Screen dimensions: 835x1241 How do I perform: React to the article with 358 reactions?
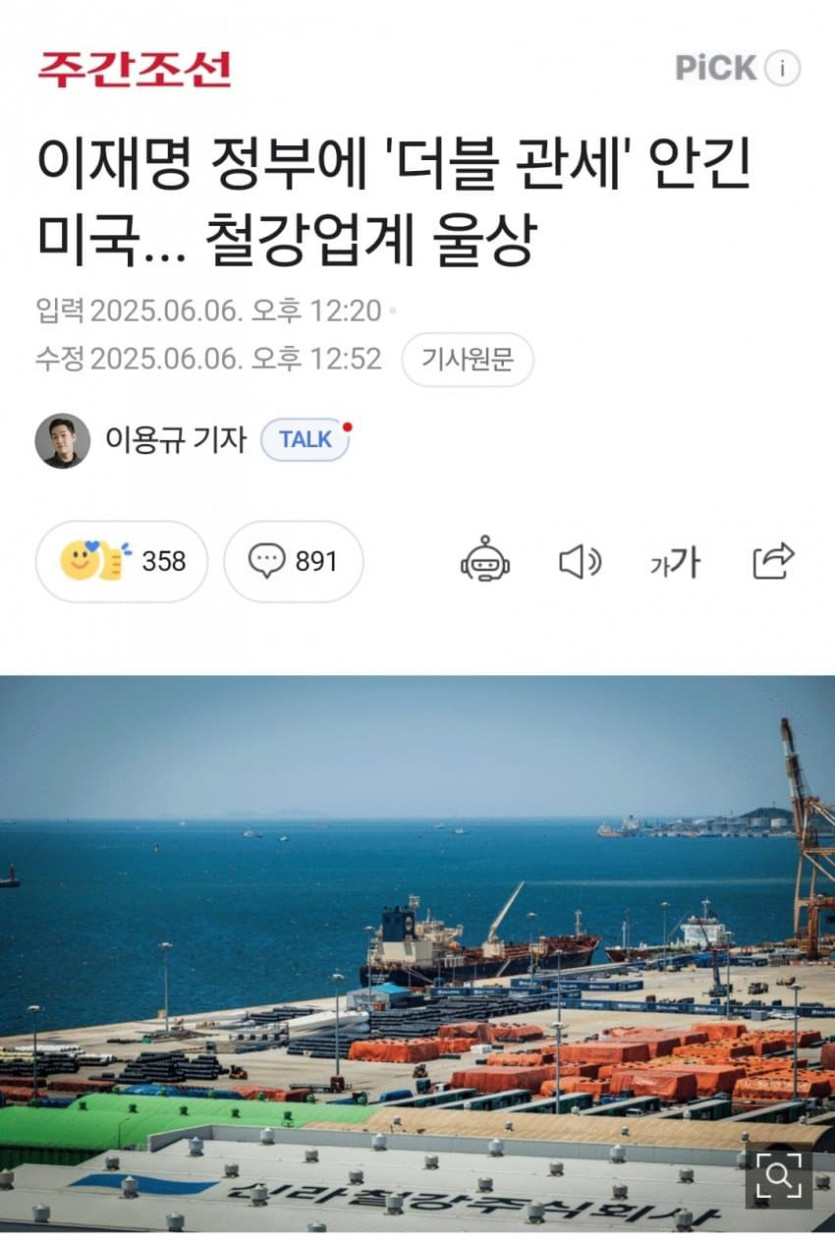click(122, 561)
